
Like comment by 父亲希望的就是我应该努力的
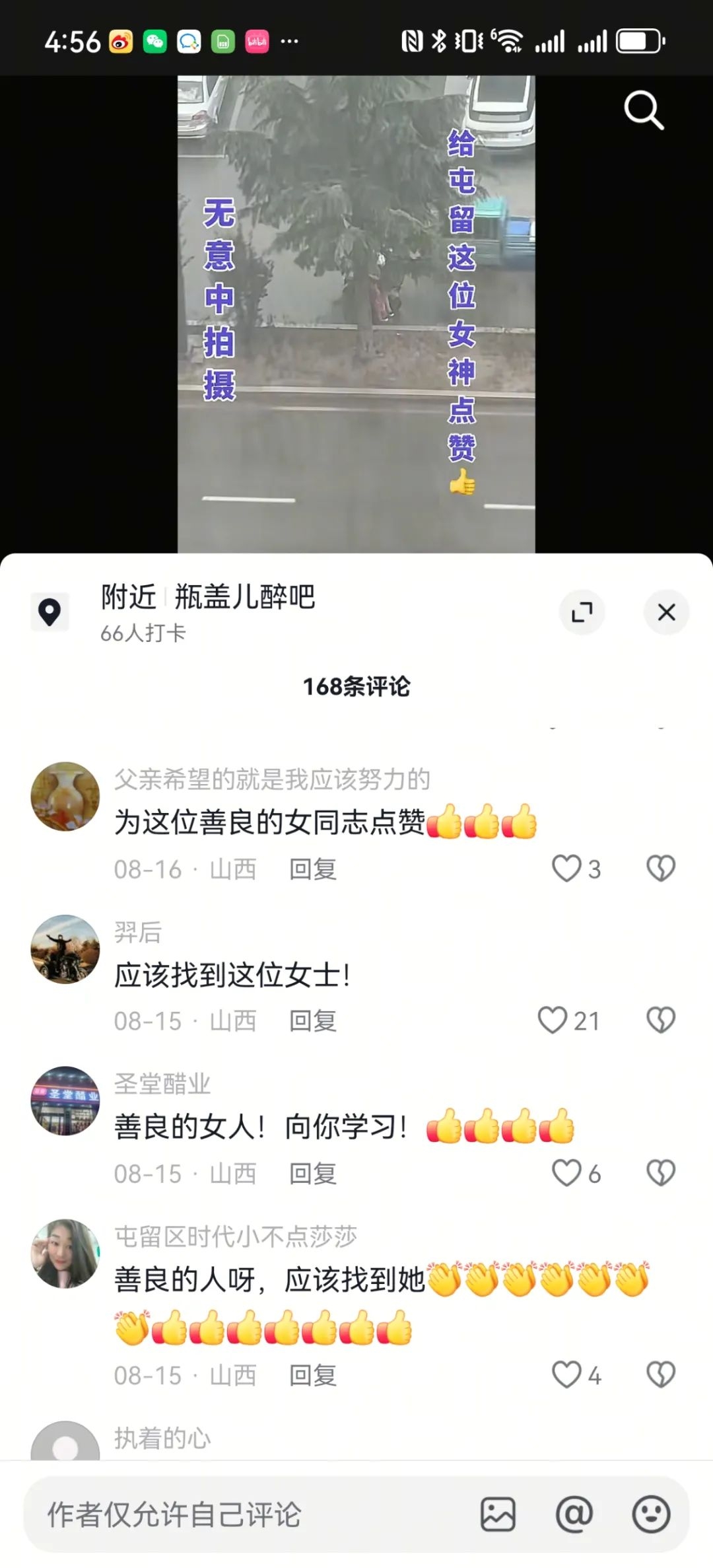point(566,869)
